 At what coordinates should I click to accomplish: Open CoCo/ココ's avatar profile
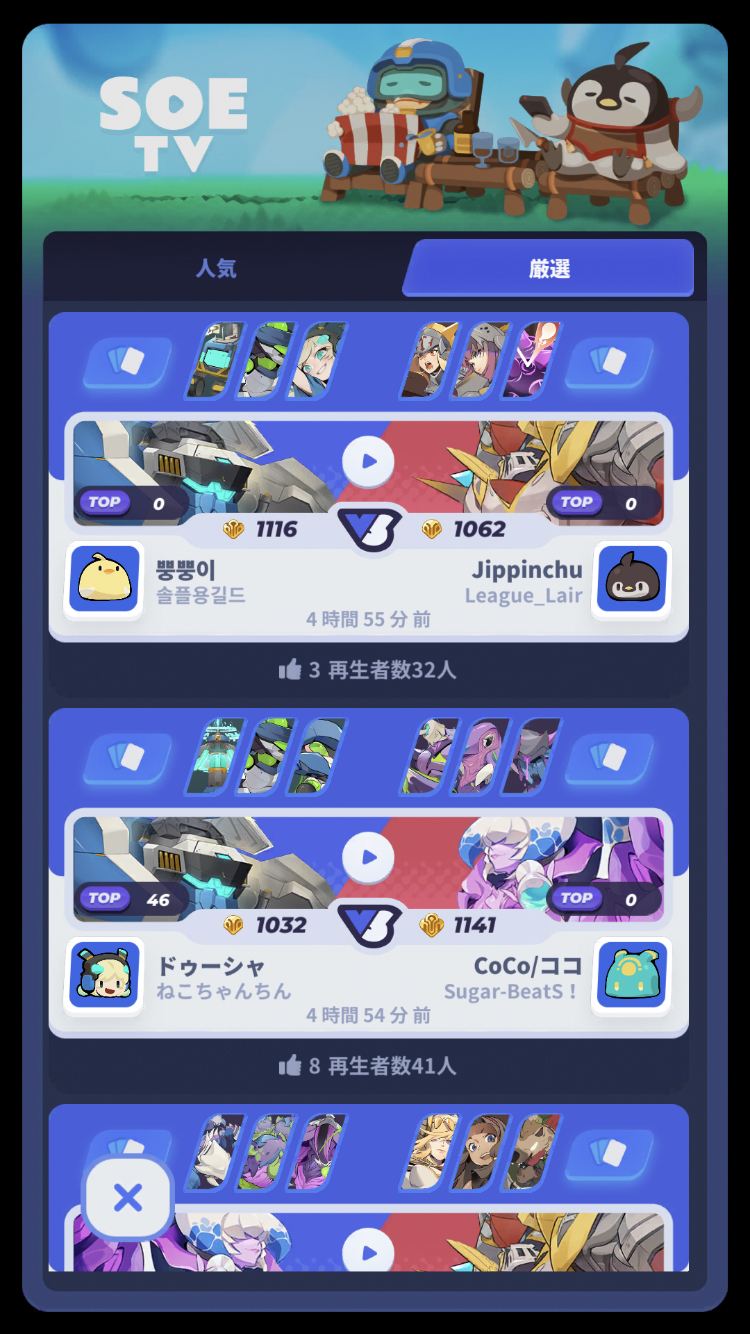point(632,976)
